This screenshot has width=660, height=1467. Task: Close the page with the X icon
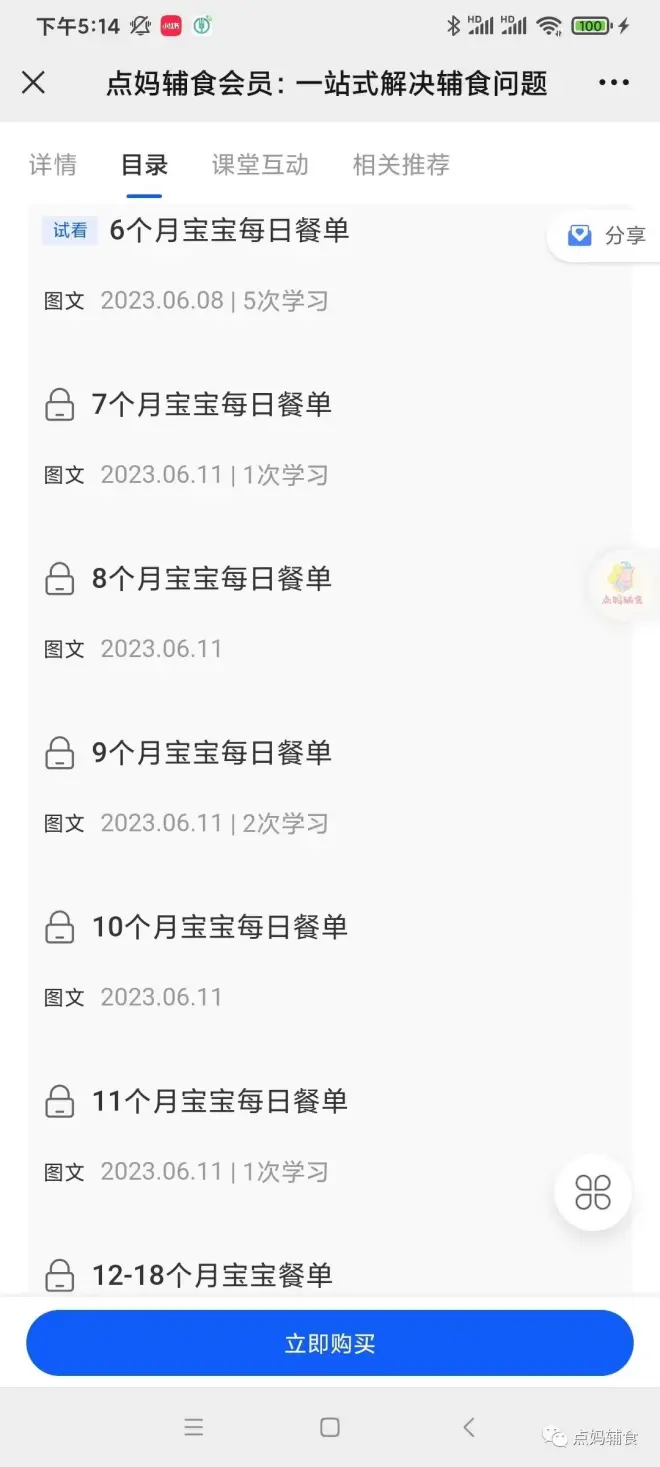coord(33,83)
